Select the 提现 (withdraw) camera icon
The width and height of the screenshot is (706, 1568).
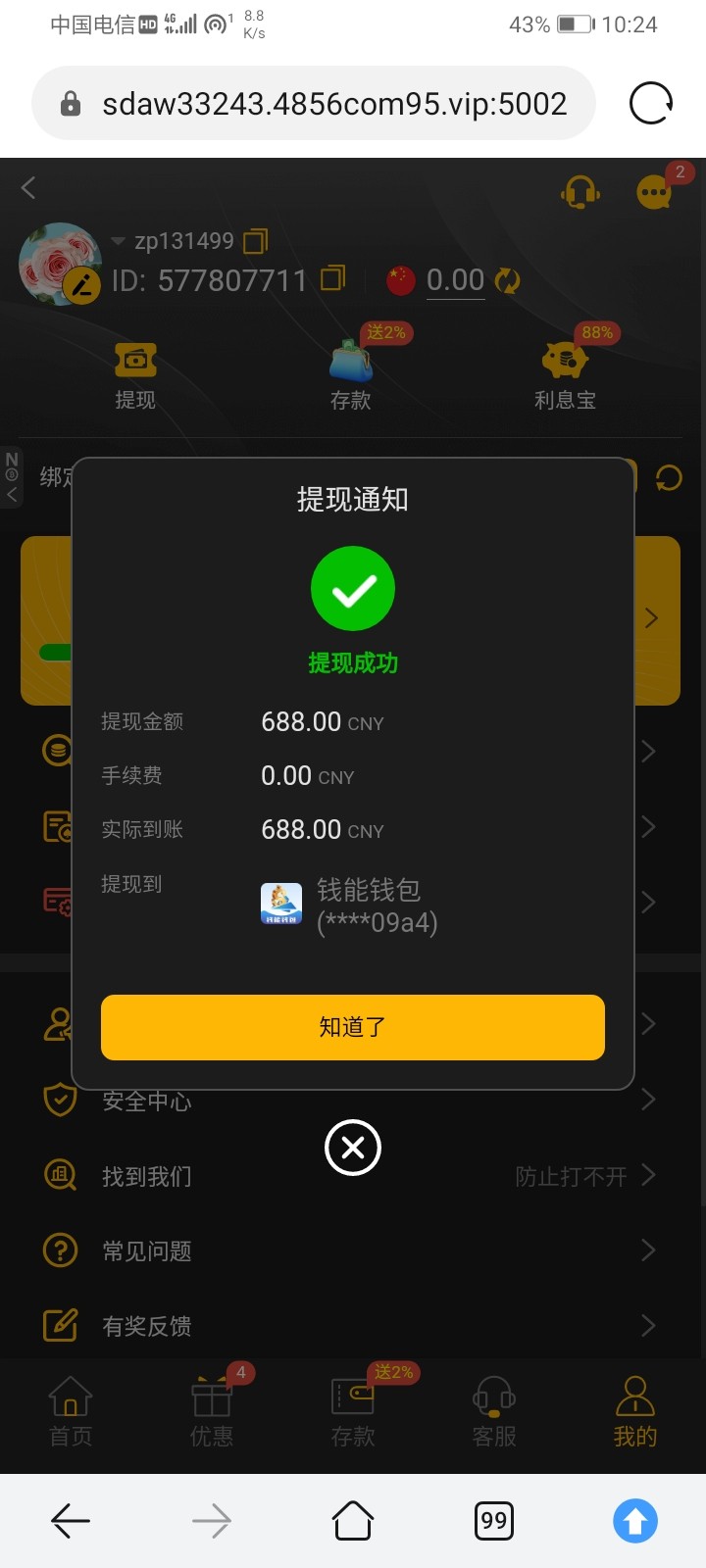click(135, 360)
